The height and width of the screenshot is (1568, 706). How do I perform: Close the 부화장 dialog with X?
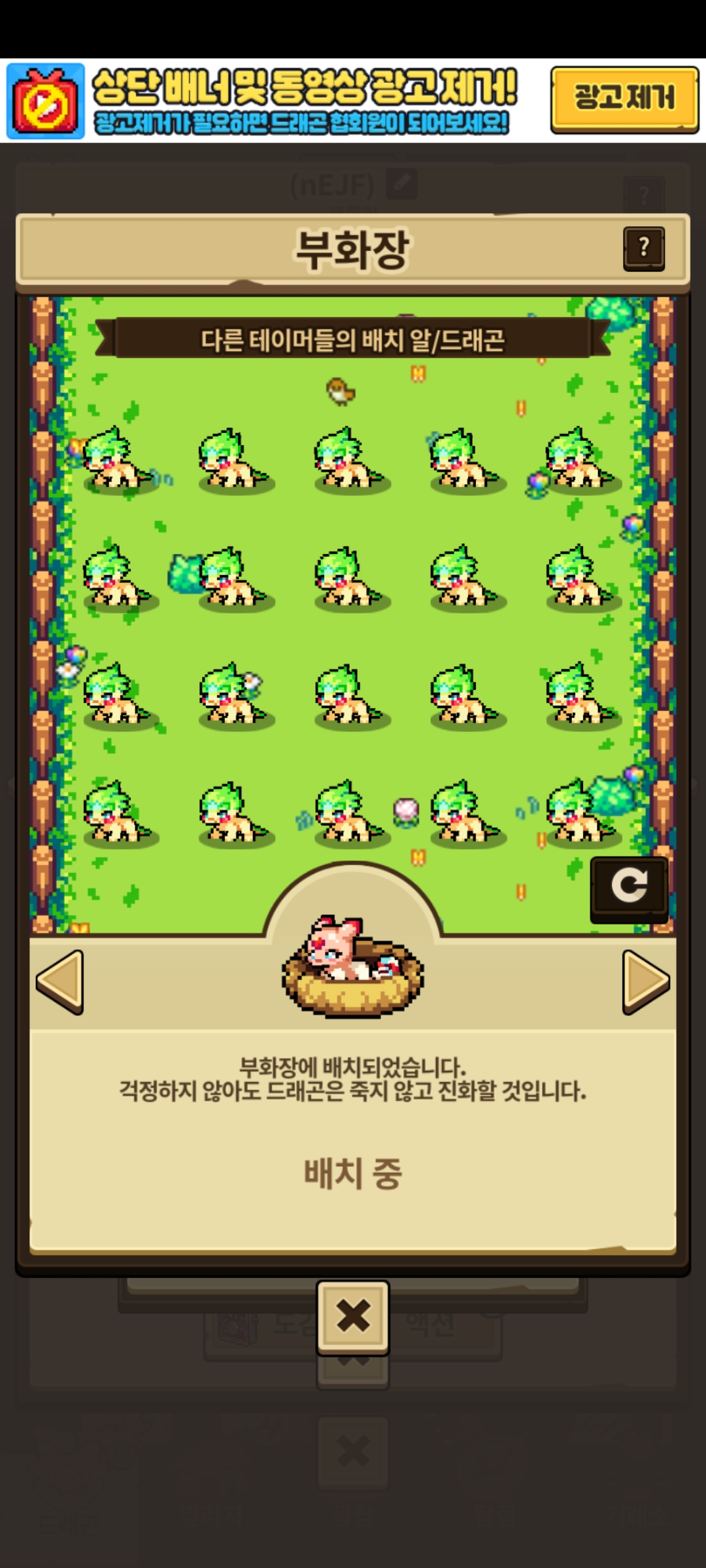point(353,1317)
